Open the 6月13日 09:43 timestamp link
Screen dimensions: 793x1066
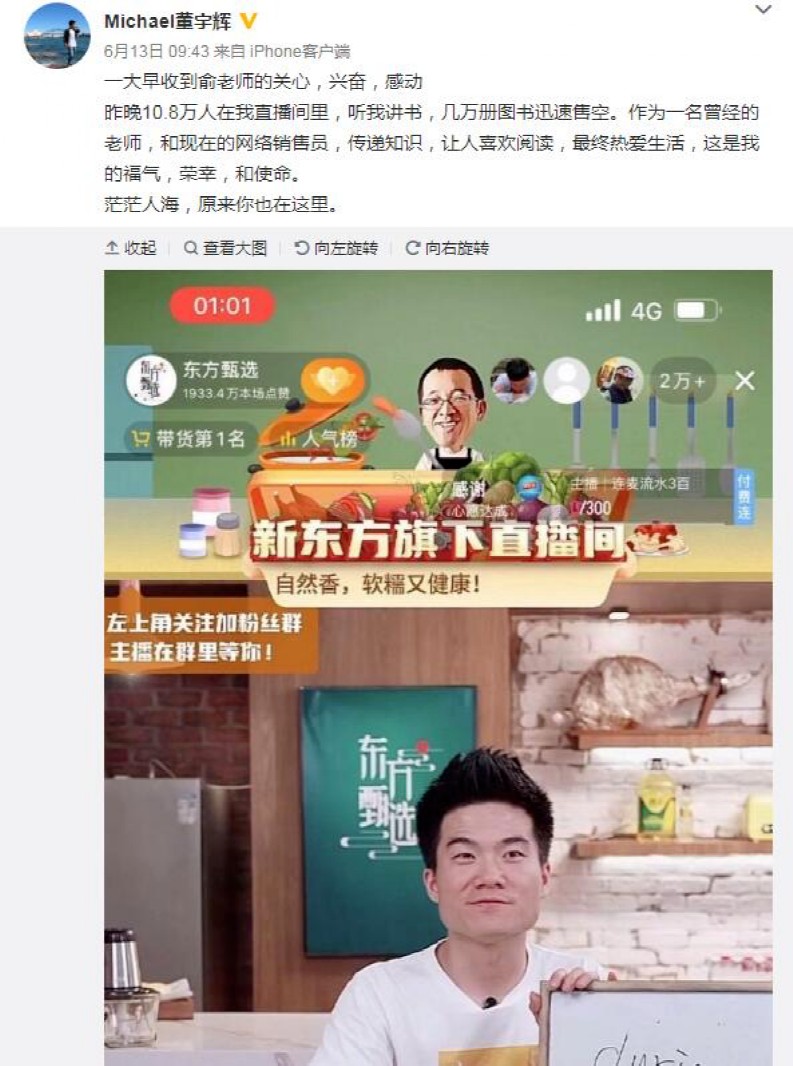[153, 51]
